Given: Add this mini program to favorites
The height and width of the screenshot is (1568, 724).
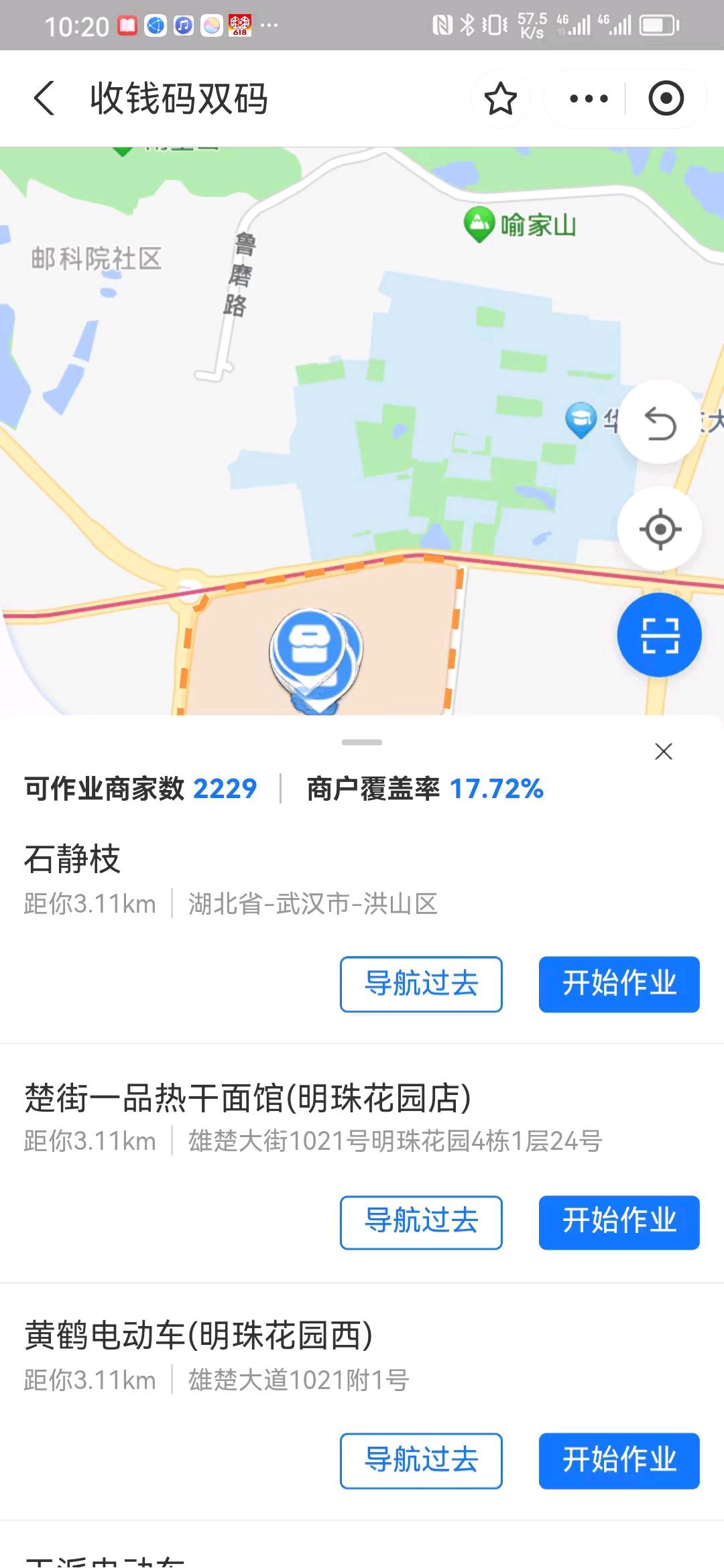Looking at the screenshot, I should coord(500,99).
